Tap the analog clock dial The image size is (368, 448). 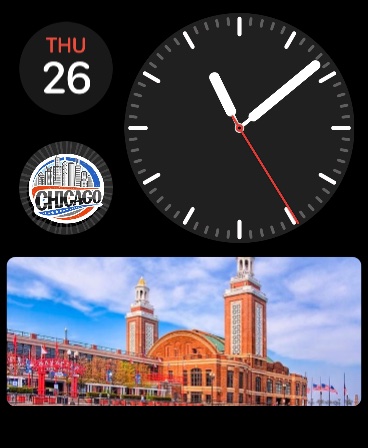pos(239,128)
